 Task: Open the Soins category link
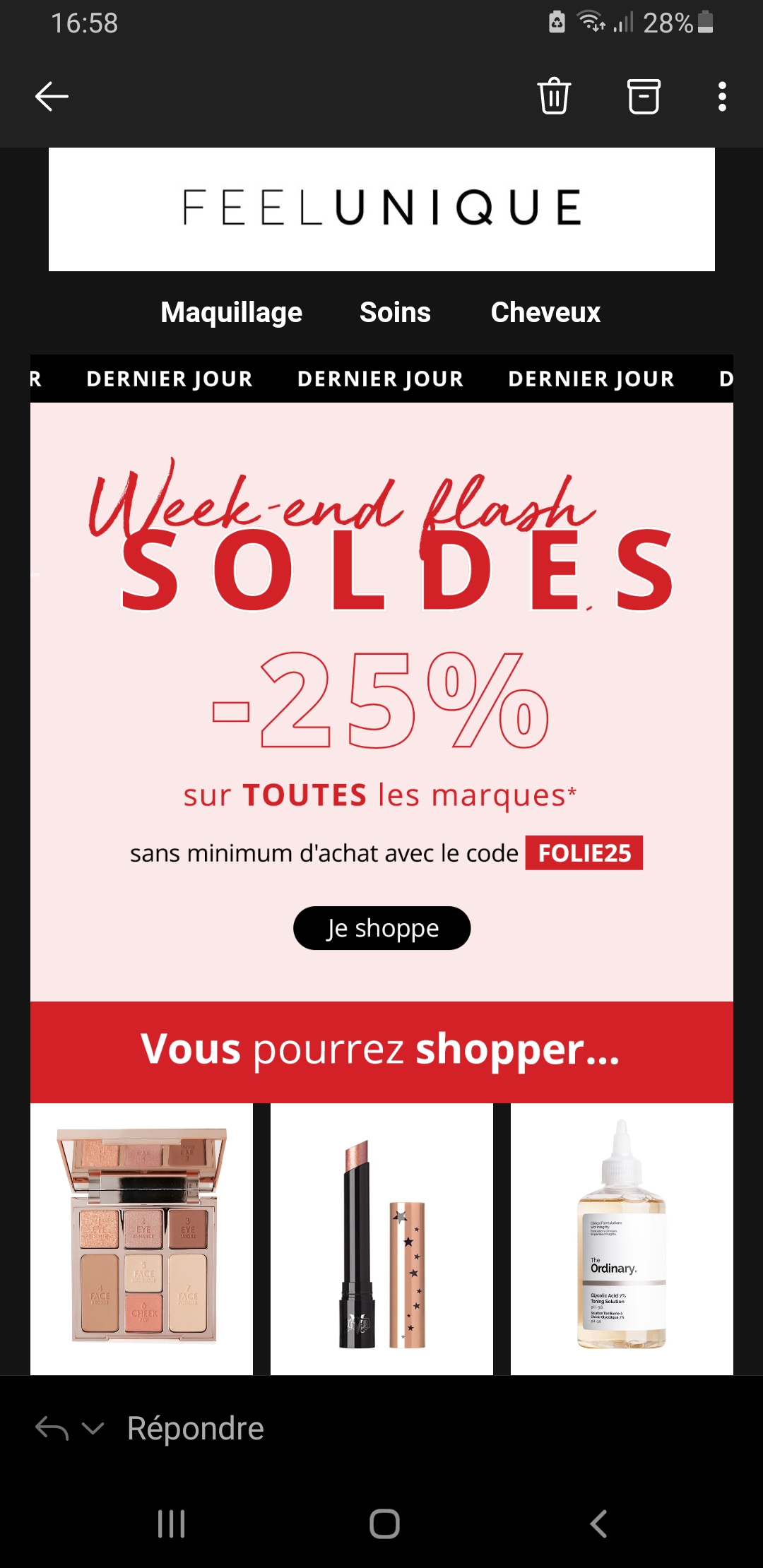pos(395,312)
